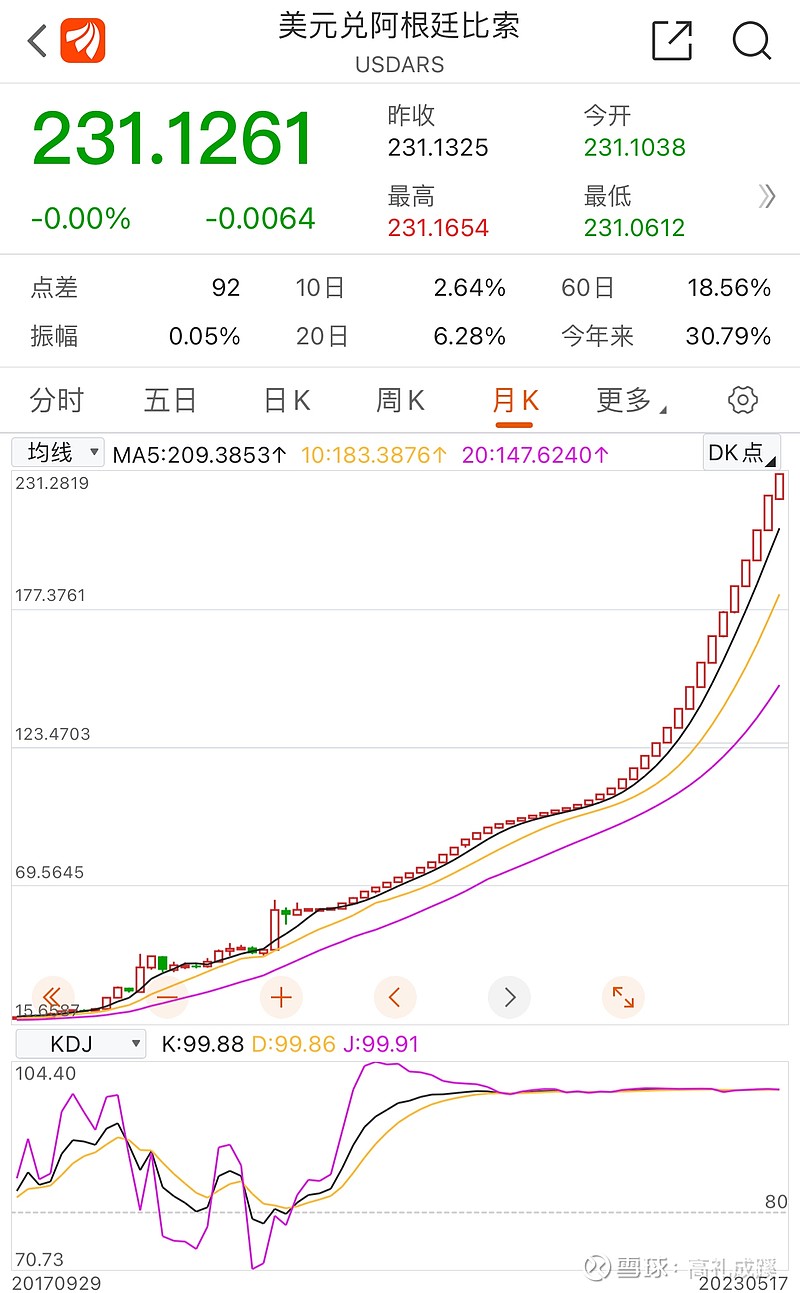The width and height of the screenshot is (800, 1293).
Task: Open the 均线 moving-average dropdown
Action: tap(57, 452)
